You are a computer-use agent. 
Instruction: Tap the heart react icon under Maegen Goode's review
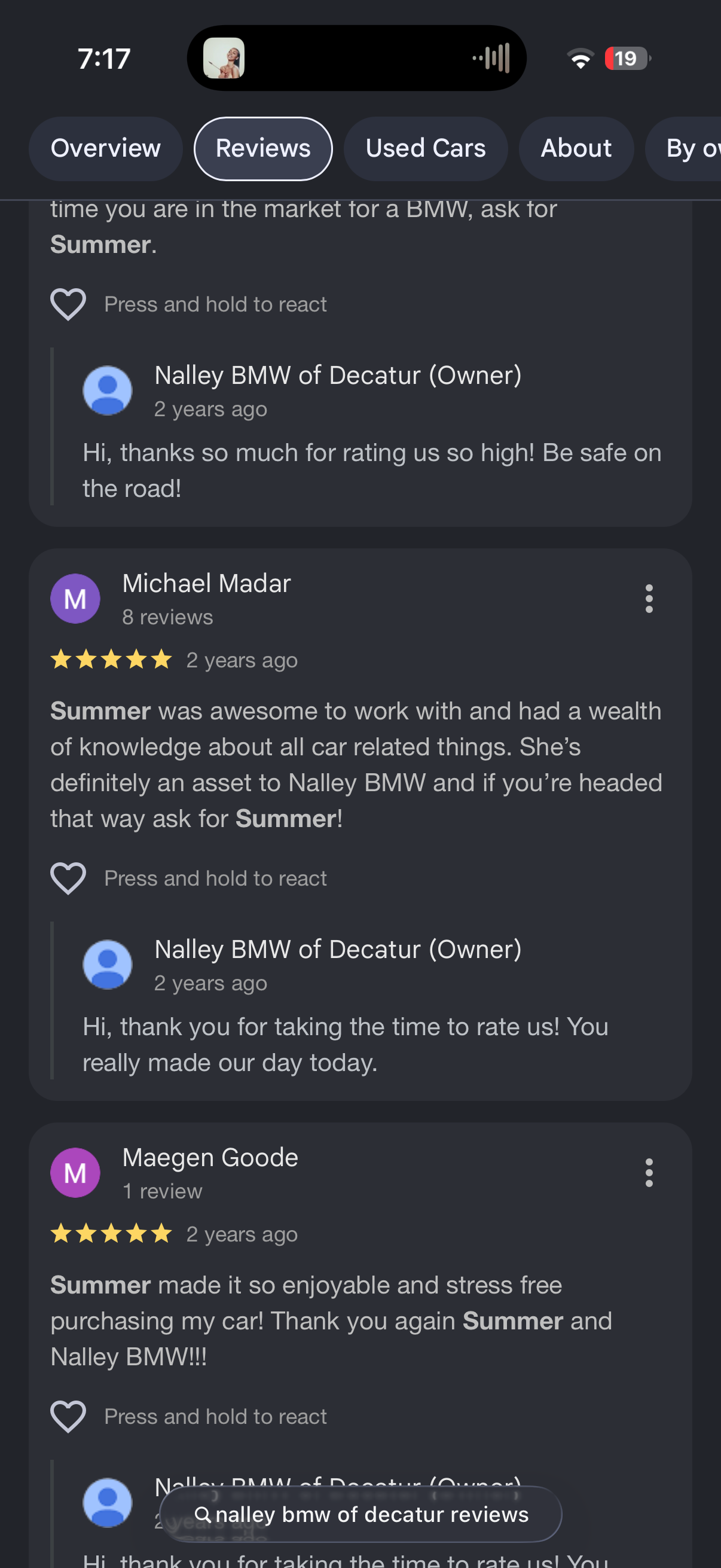click(x=68, y=1416)
